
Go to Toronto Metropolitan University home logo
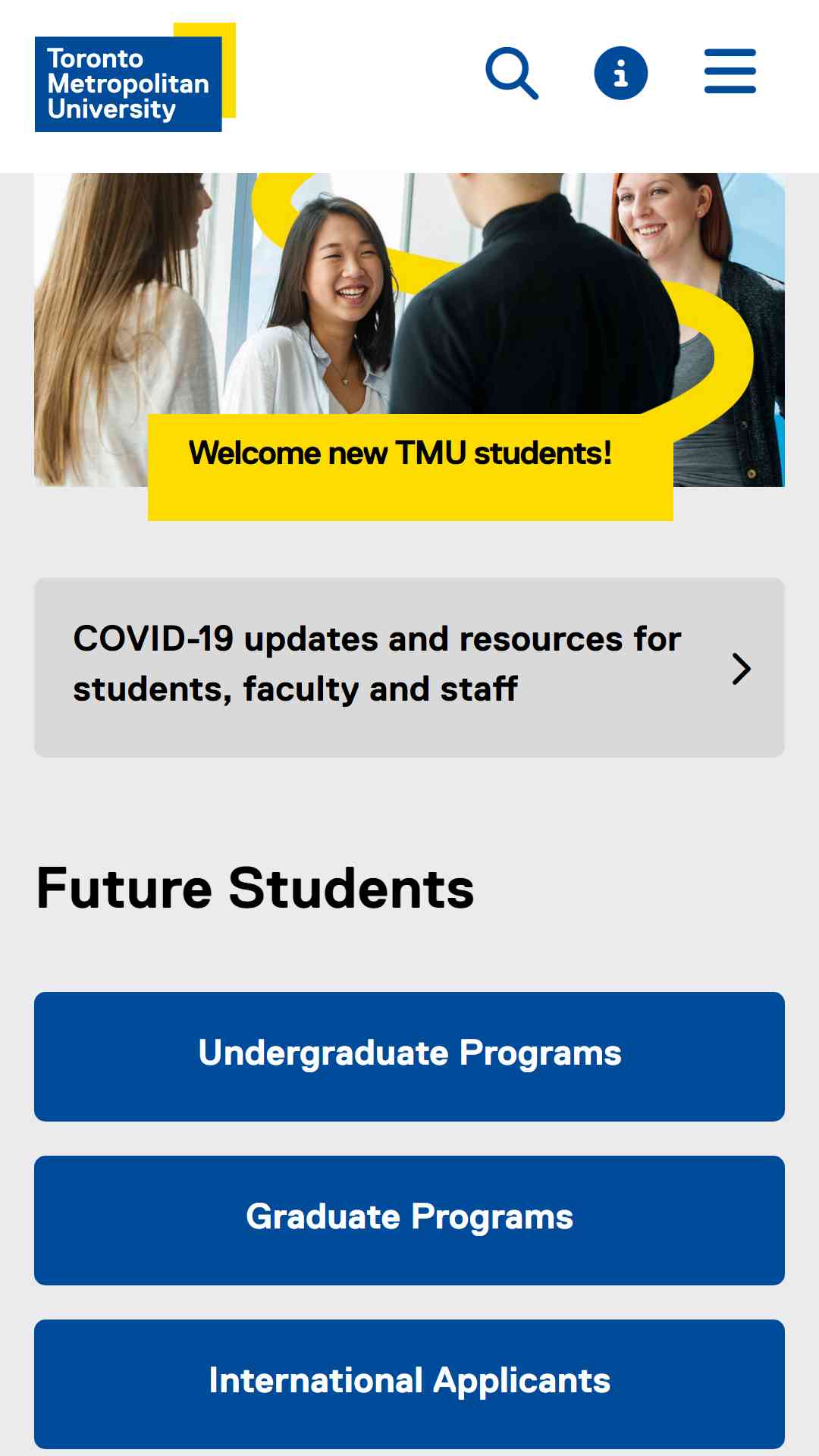point(135,77)
